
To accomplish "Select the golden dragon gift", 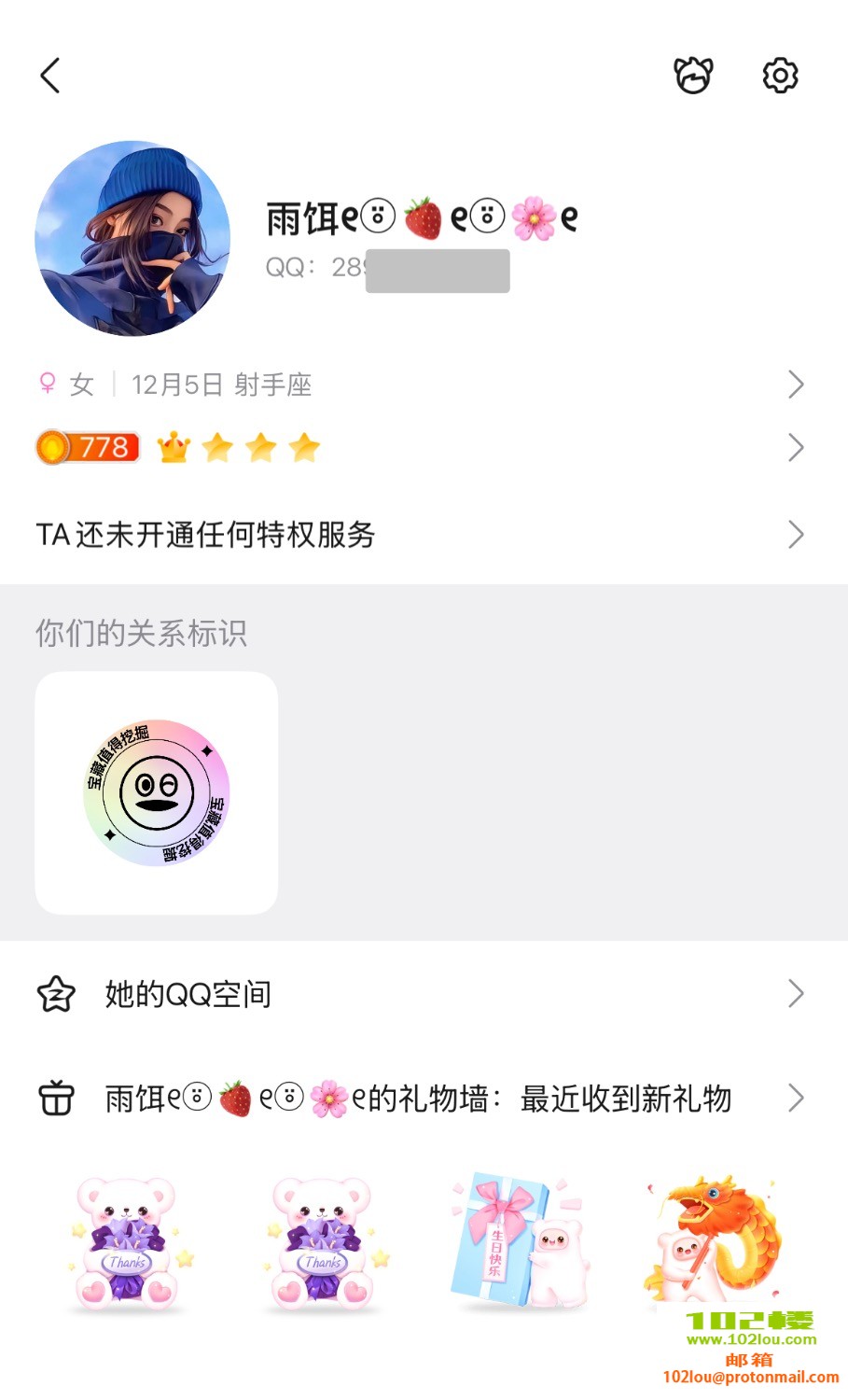I will point(714,1237).
